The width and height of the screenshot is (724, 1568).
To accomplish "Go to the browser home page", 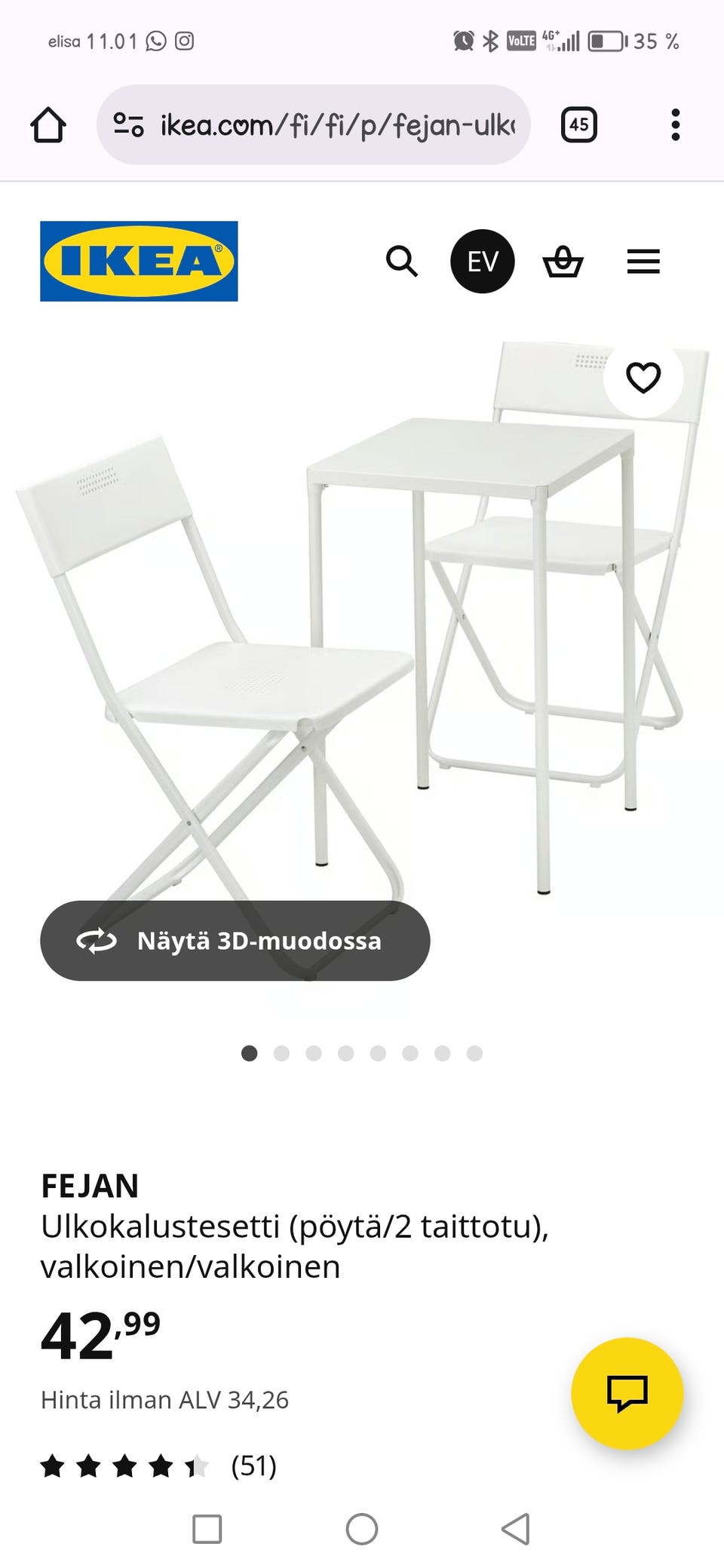I will click(48, 125).
